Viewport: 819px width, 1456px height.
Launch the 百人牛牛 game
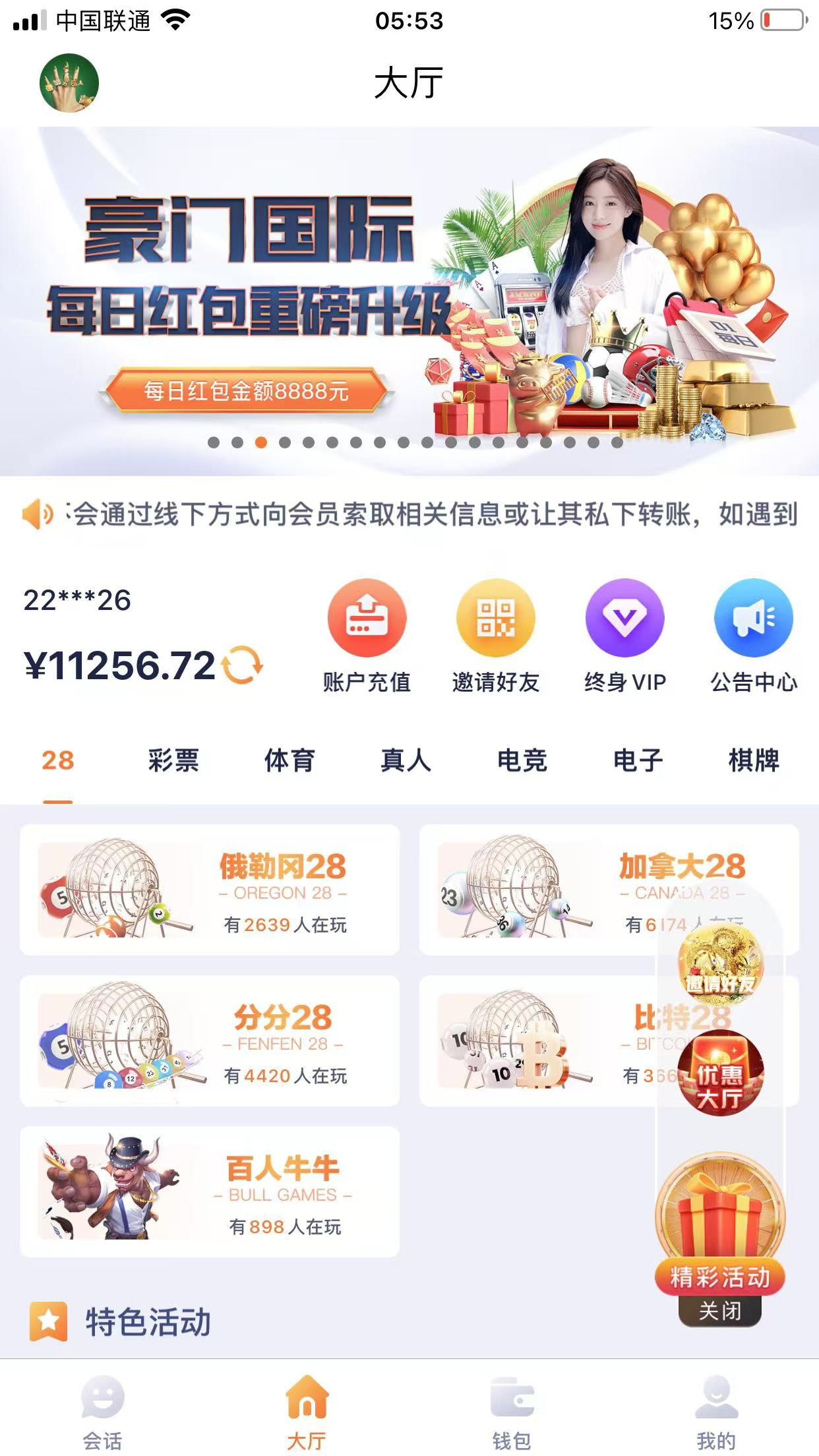[210, 1192]
